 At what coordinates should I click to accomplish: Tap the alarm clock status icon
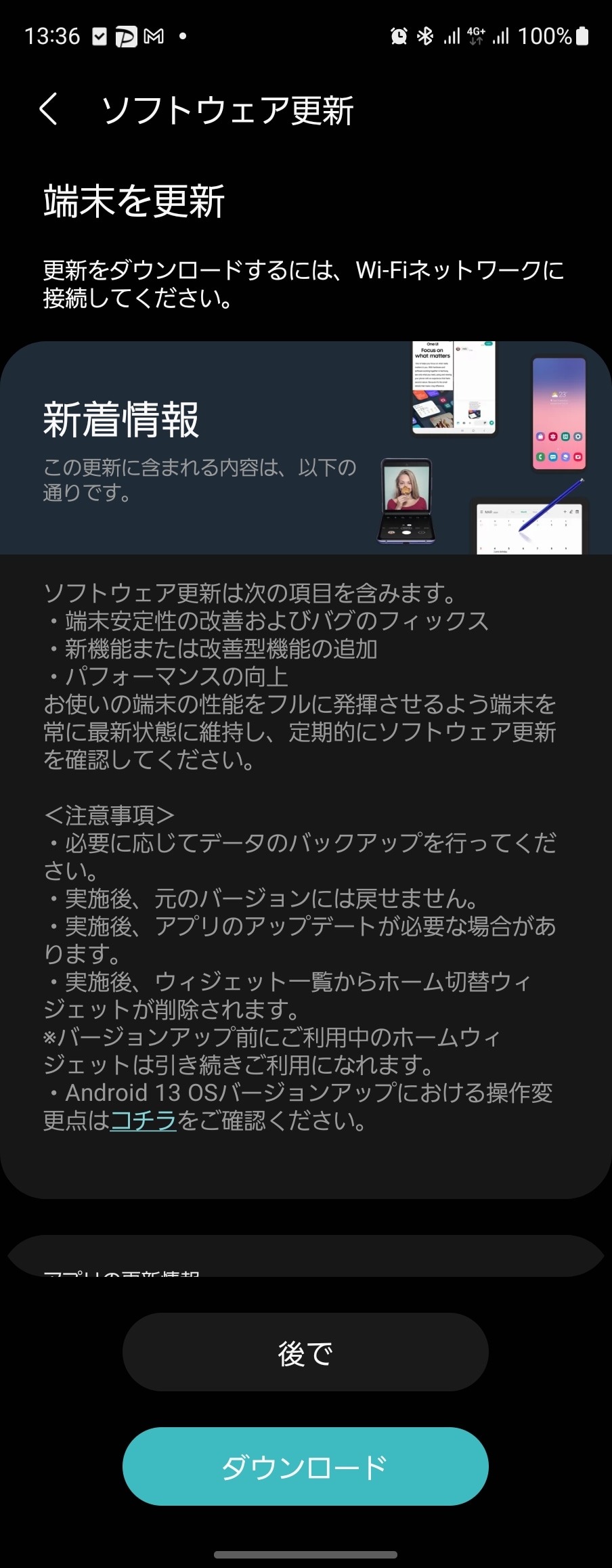[401, 35]
